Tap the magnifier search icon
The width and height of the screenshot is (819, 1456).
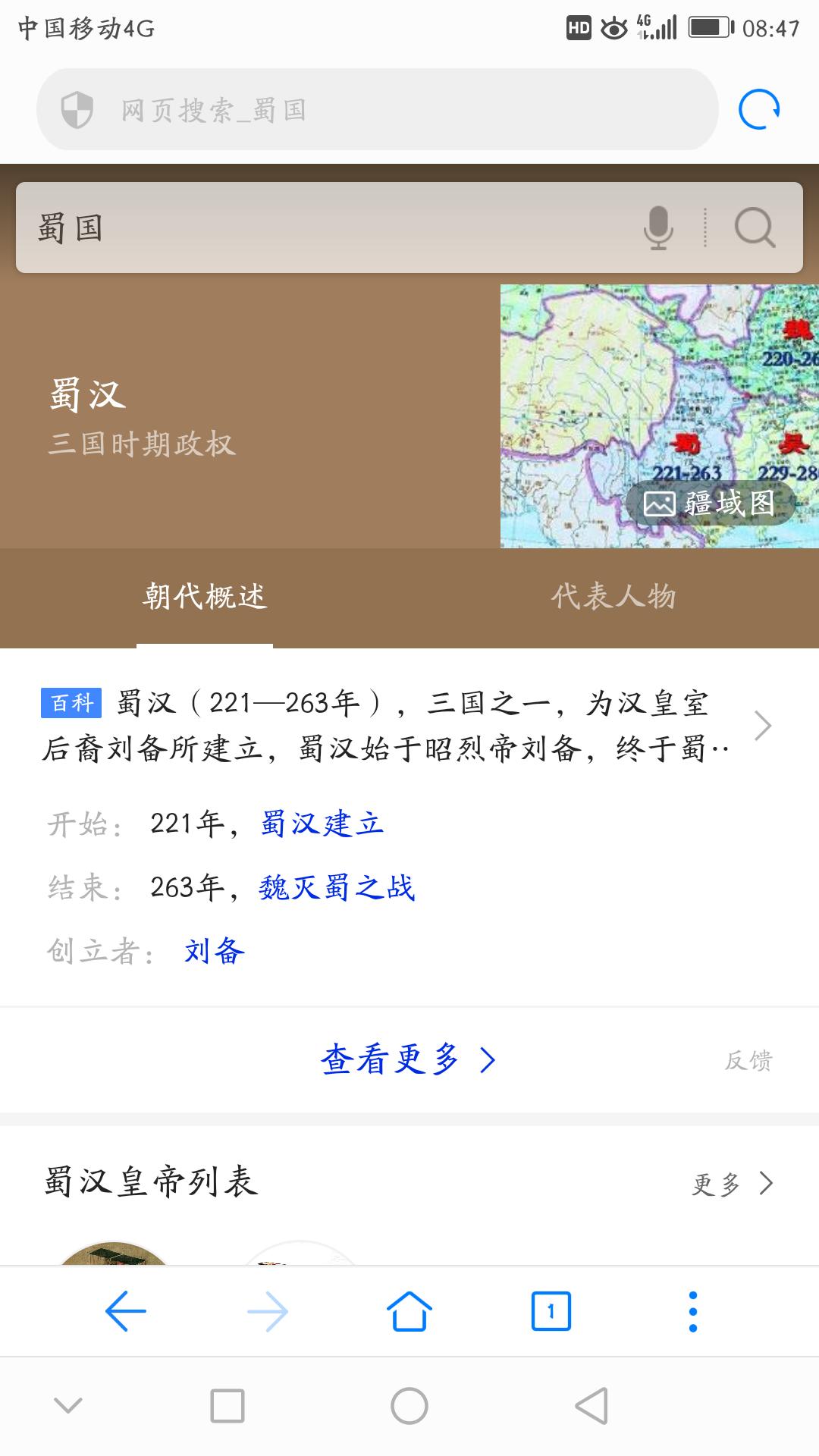(755, 227)
